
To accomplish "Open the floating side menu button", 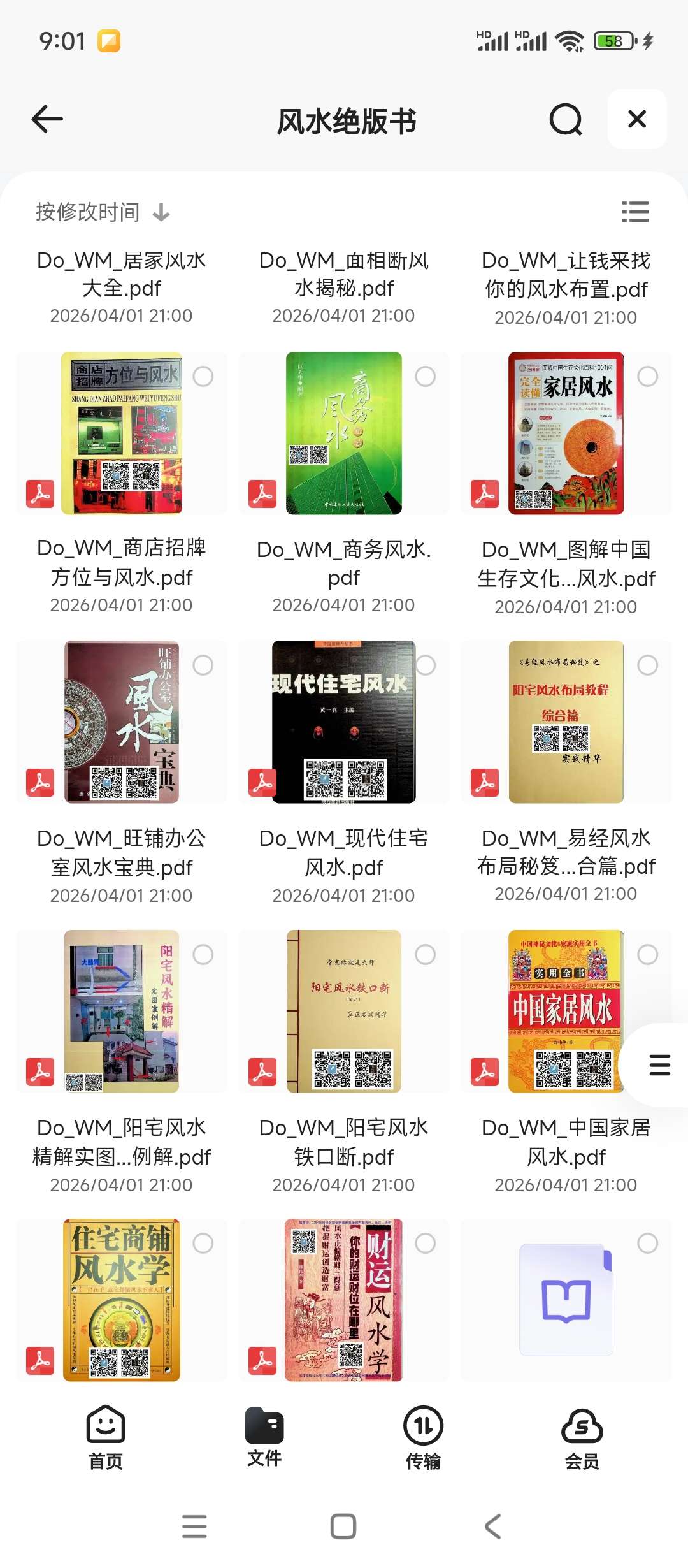I will [x=659, y=1065].
